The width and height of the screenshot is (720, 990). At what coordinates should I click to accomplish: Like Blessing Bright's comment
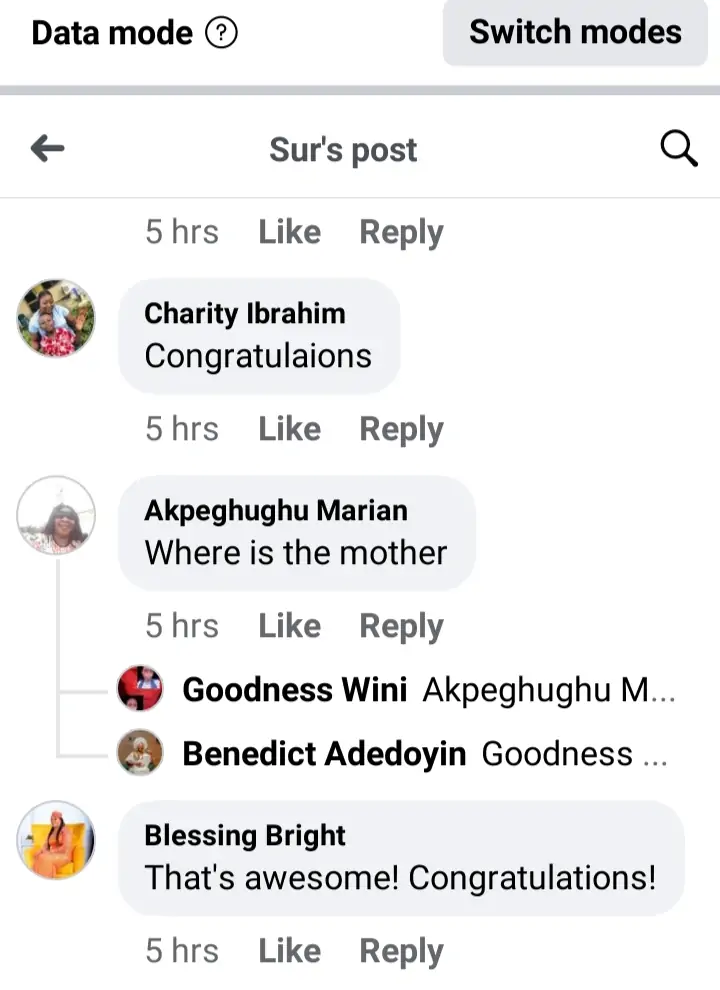pos(289,951)
